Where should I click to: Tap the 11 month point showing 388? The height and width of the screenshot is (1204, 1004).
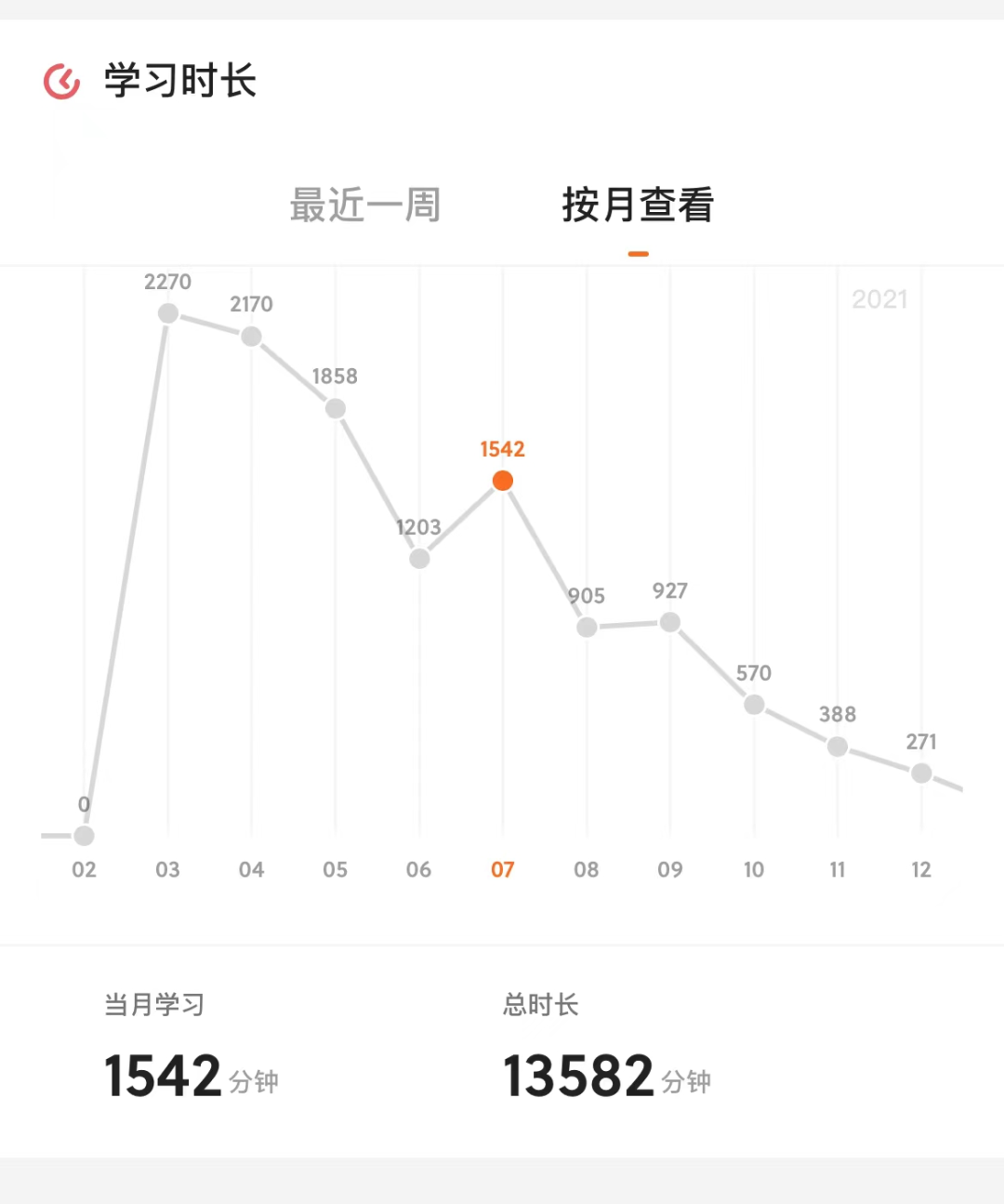[838, 747]
